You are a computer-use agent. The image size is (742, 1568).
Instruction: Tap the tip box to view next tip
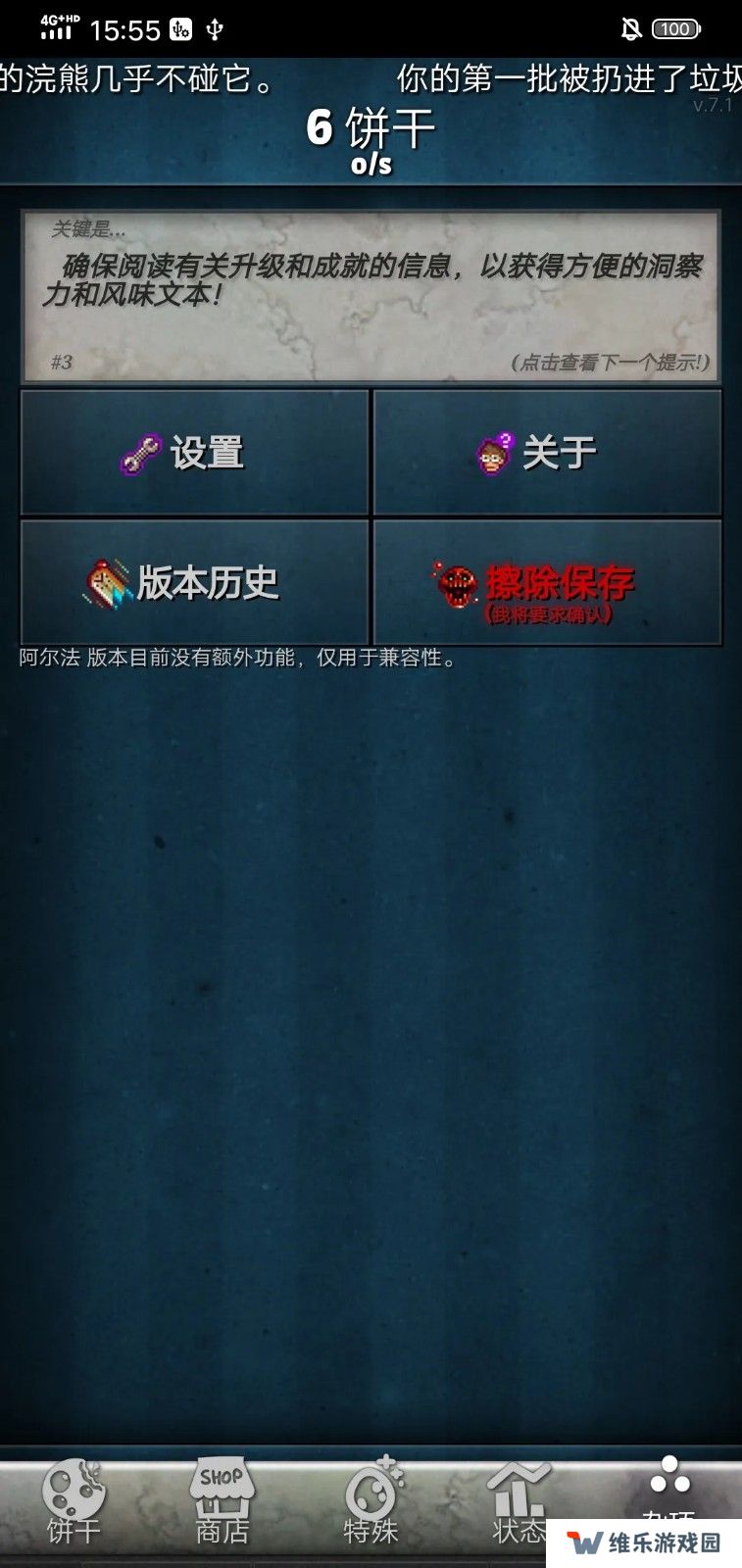point(371,296)
